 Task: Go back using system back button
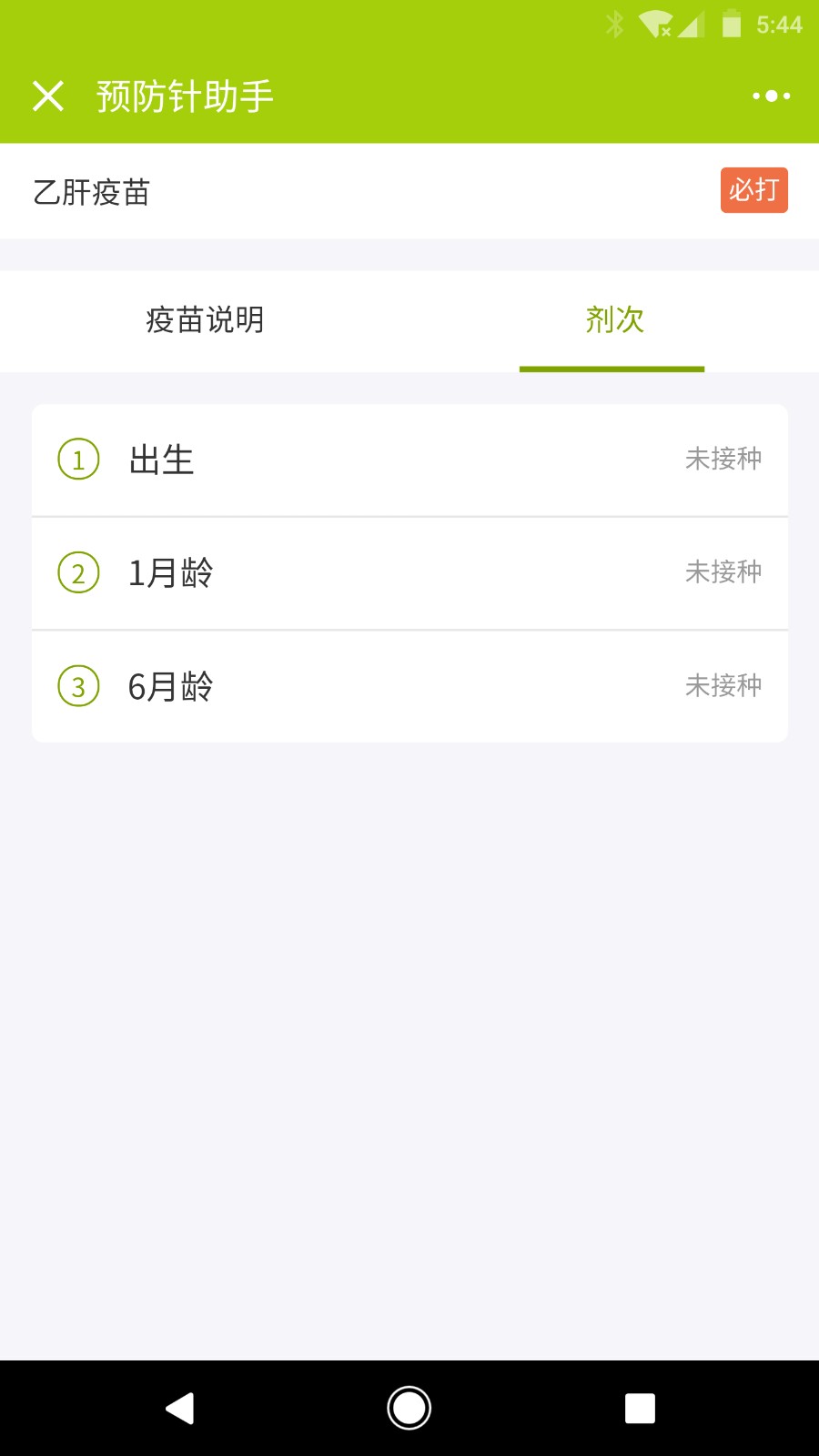click(x=179, y=1408)
